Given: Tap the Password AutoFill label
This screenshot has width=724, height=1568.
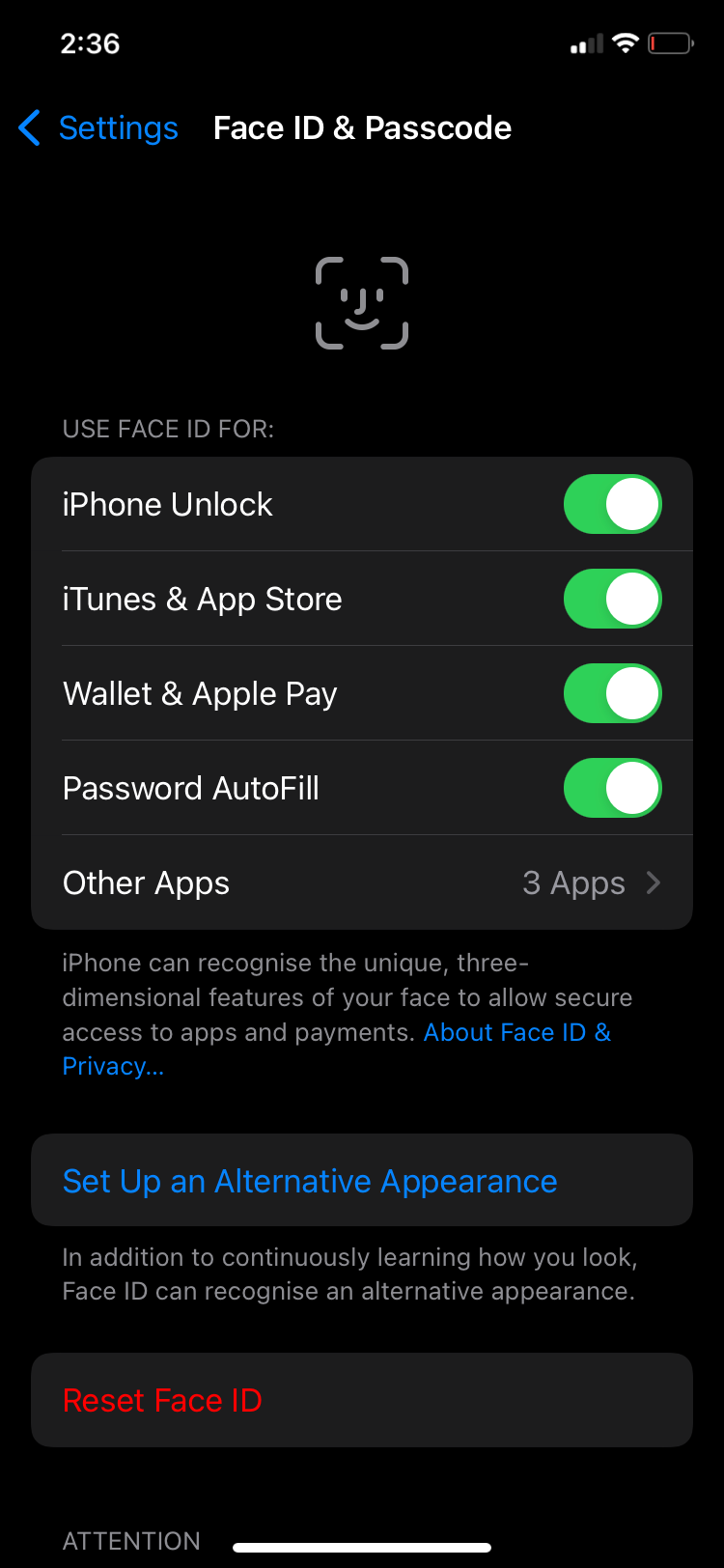Looking at the screenshot, I should point(190,787).
